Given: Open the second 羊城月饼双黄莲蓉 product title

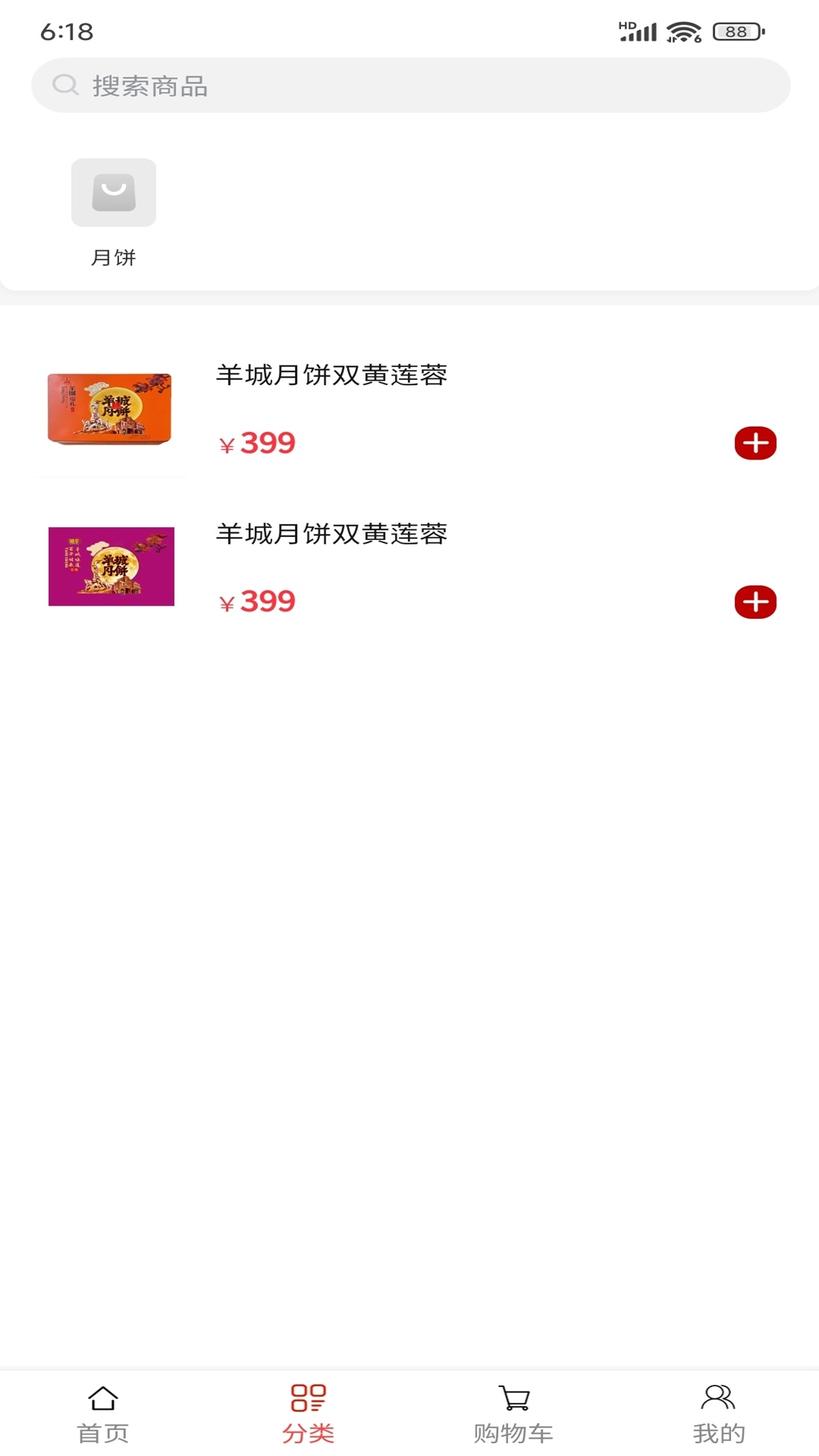Looking at the screenshot, I should point(331,533).
